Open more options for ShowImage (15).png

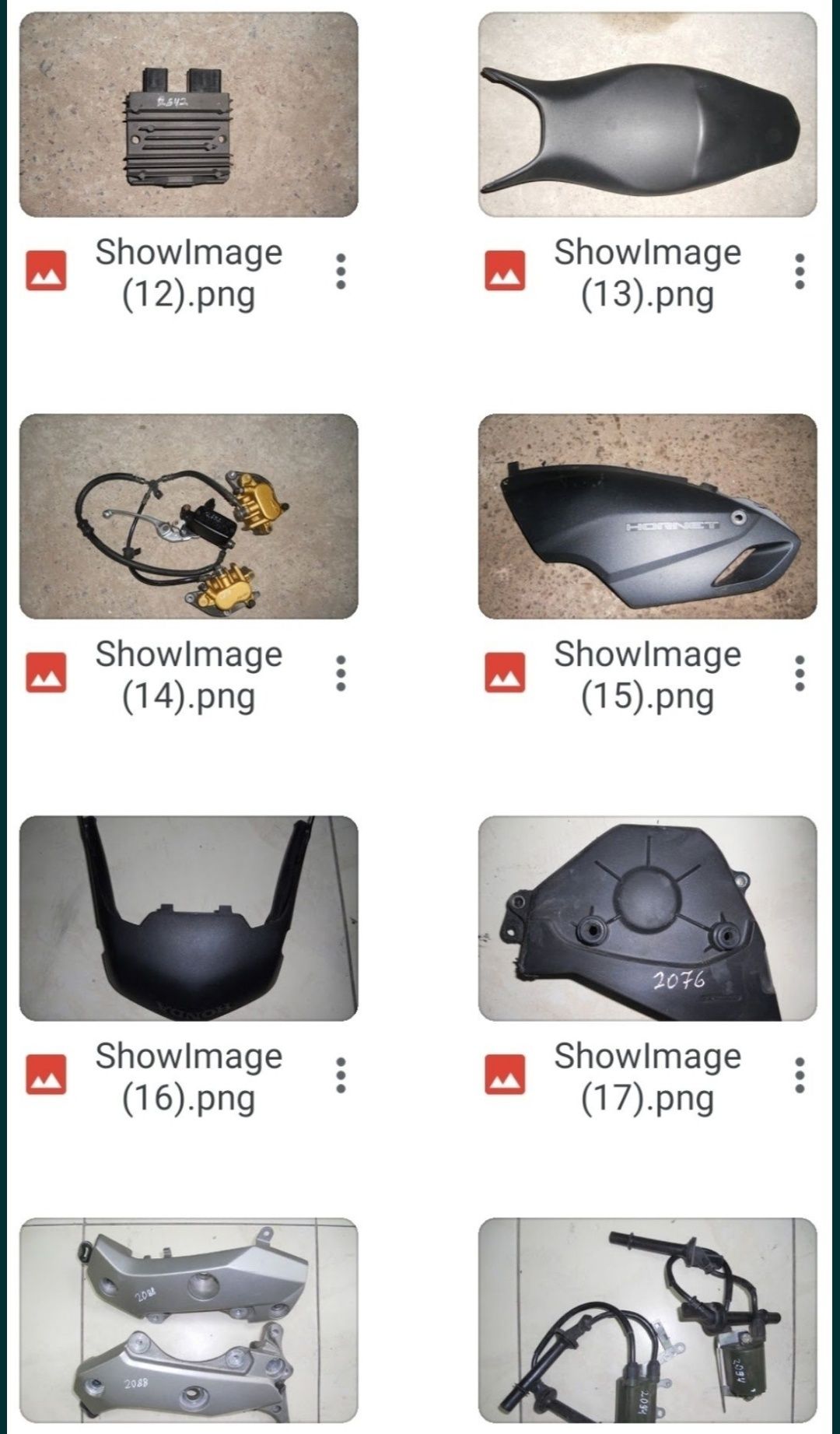800,674
